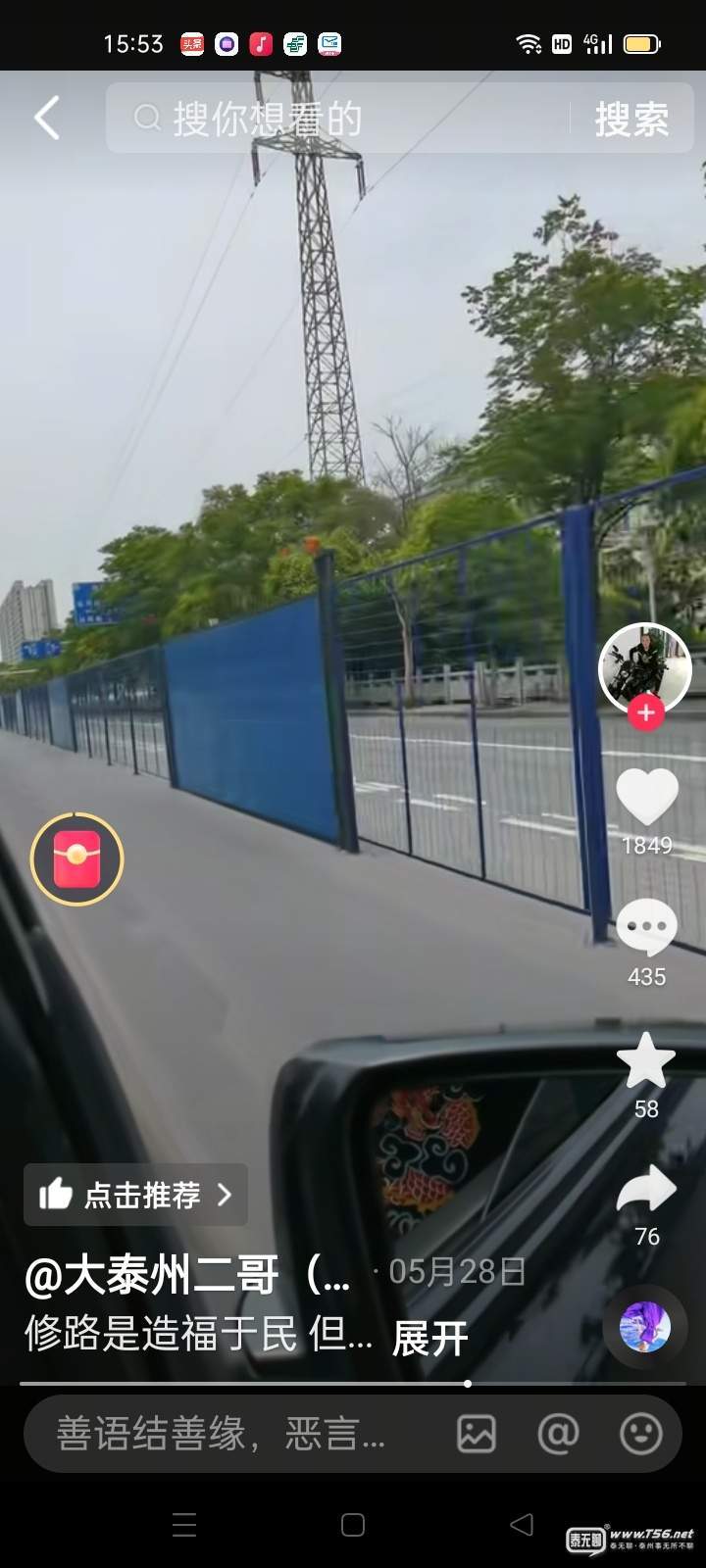Tap the video progress bar
Image resolution: width=706 pixels, height=1568 pixels.
353,1384
